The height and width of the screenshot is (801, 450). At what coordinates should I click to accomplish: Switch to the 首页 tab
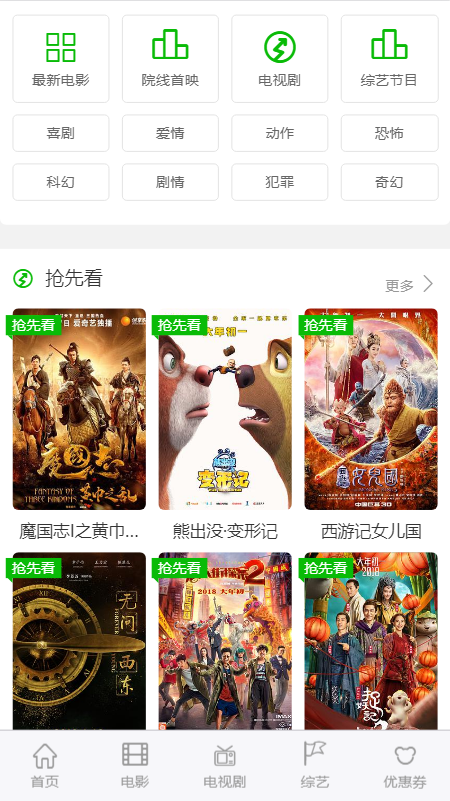45,766
